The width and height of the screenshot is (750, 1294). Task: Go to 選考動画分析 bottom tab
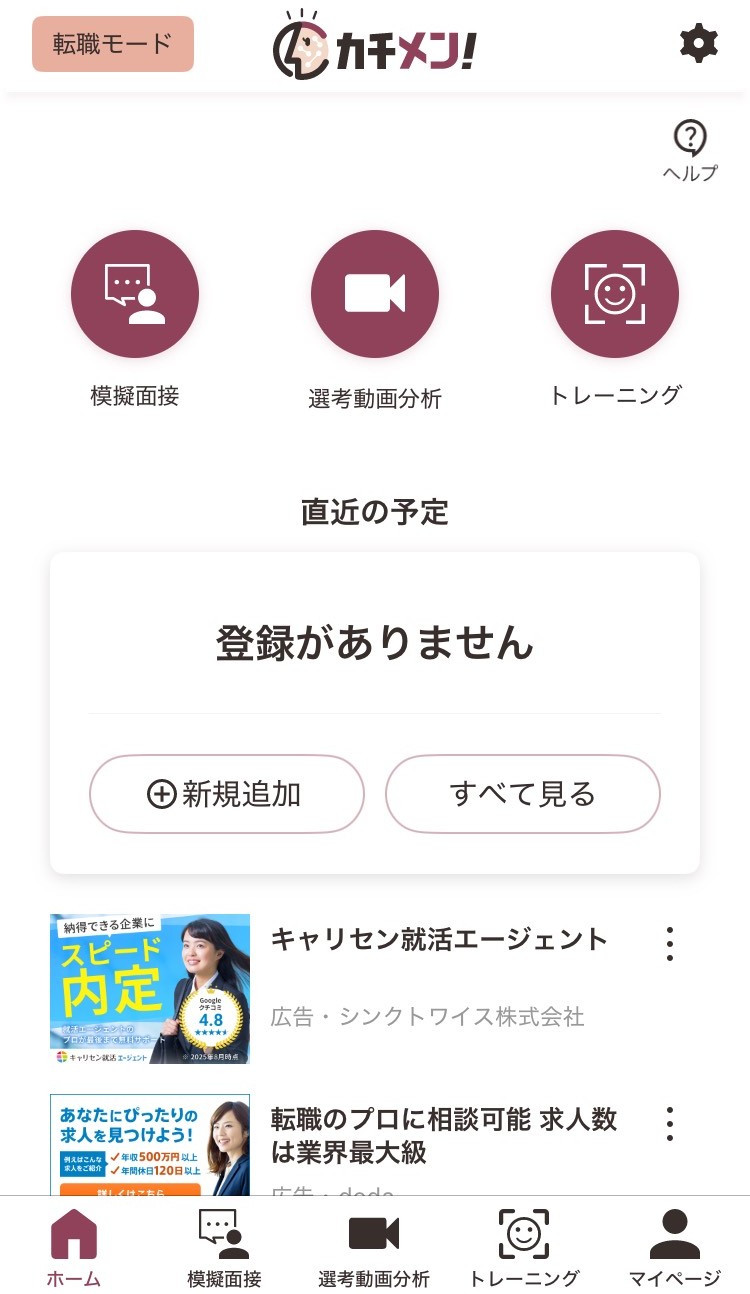pos(374,1248)
